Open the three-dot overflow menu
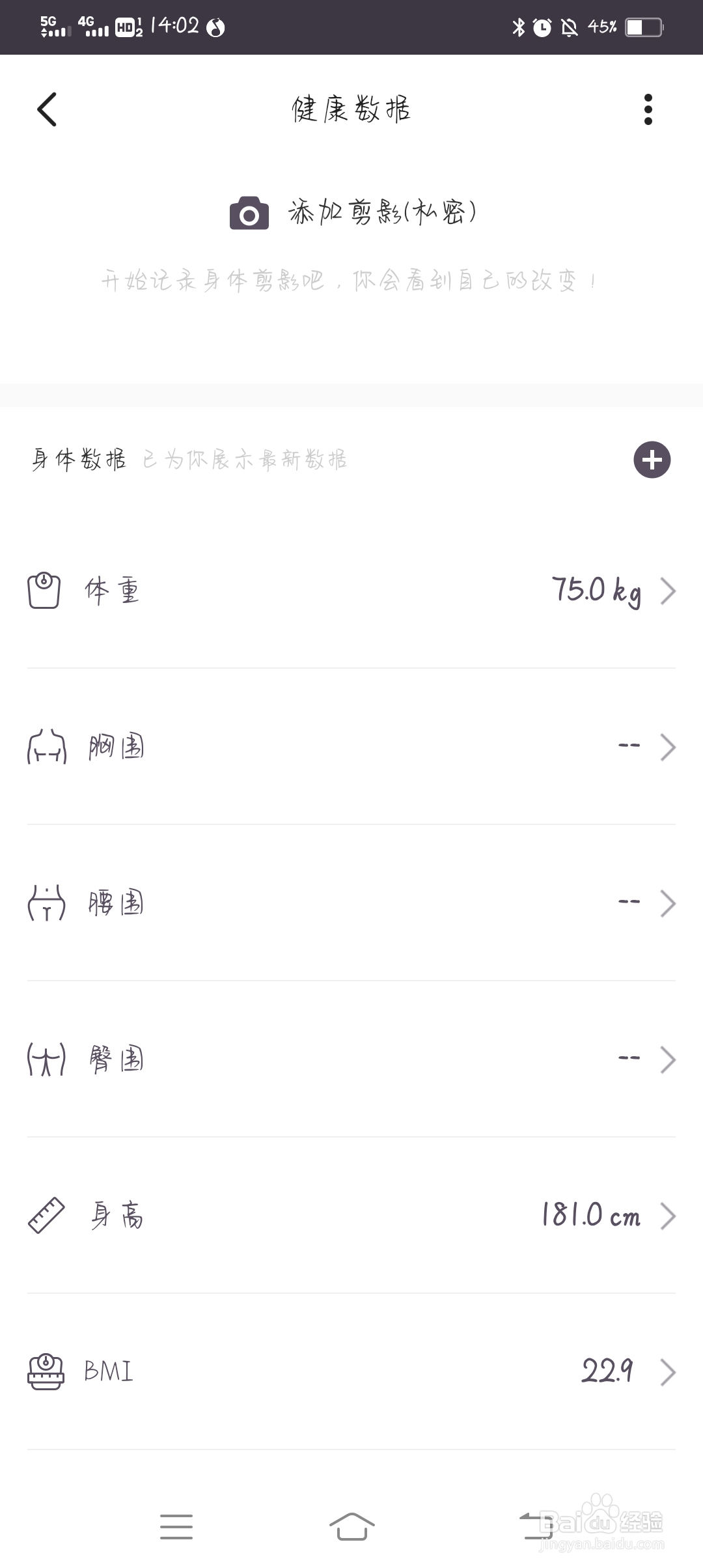This screenshot has height=1568, width=703. (x=648, y=109)
